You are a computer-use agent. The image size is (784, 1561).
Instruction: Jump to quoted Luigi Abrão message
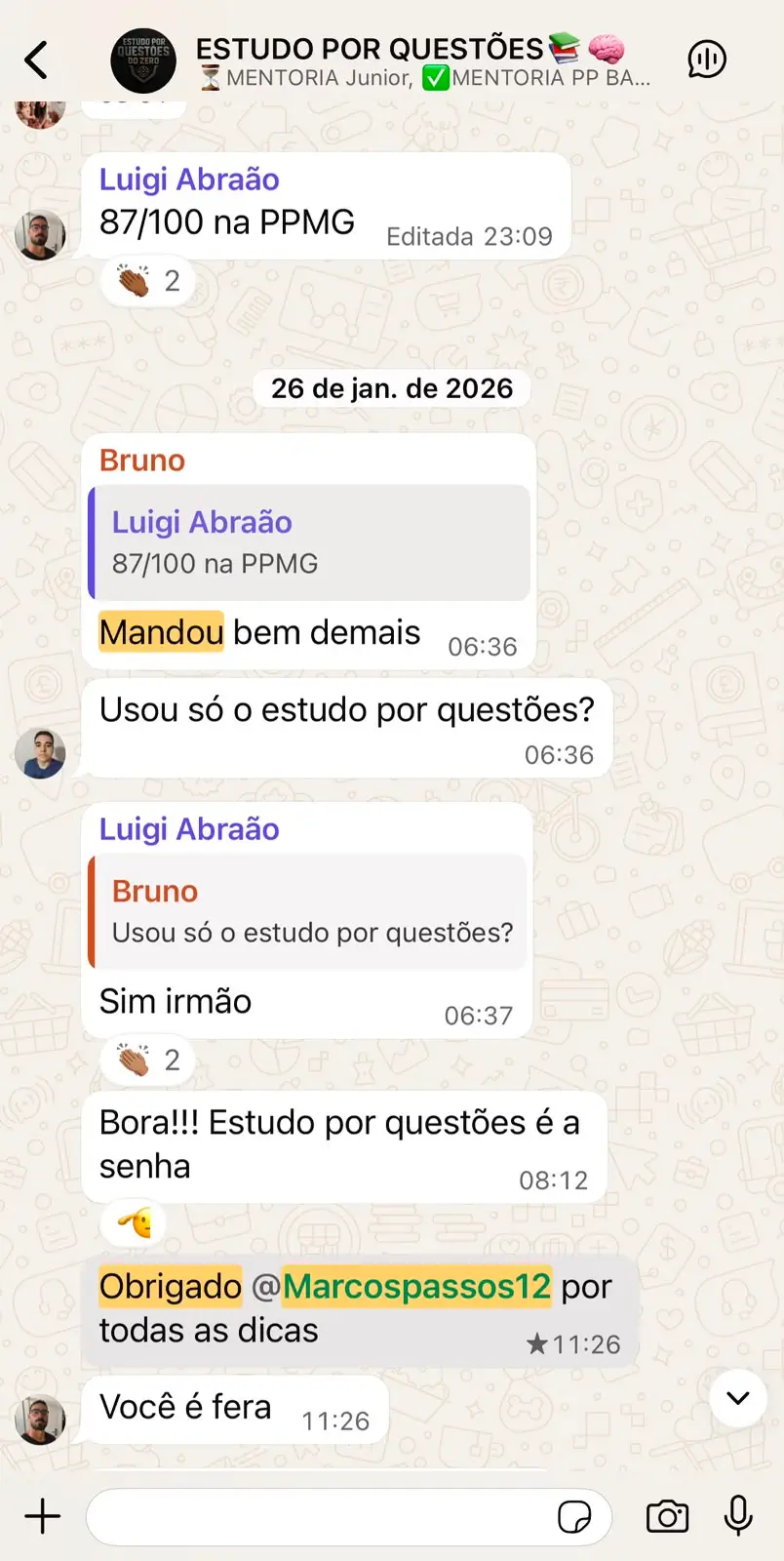(310, 542)
